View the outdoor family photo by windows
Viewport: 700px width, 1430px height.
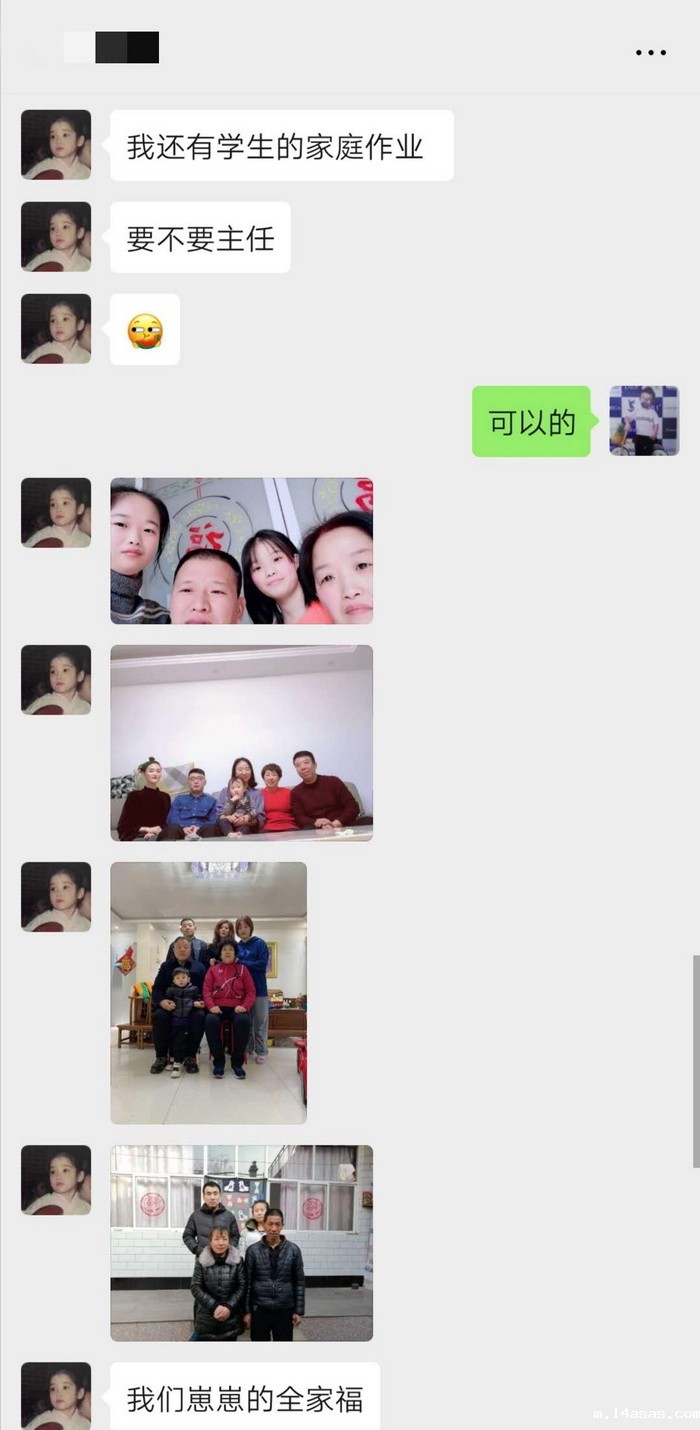(241, 1242)
